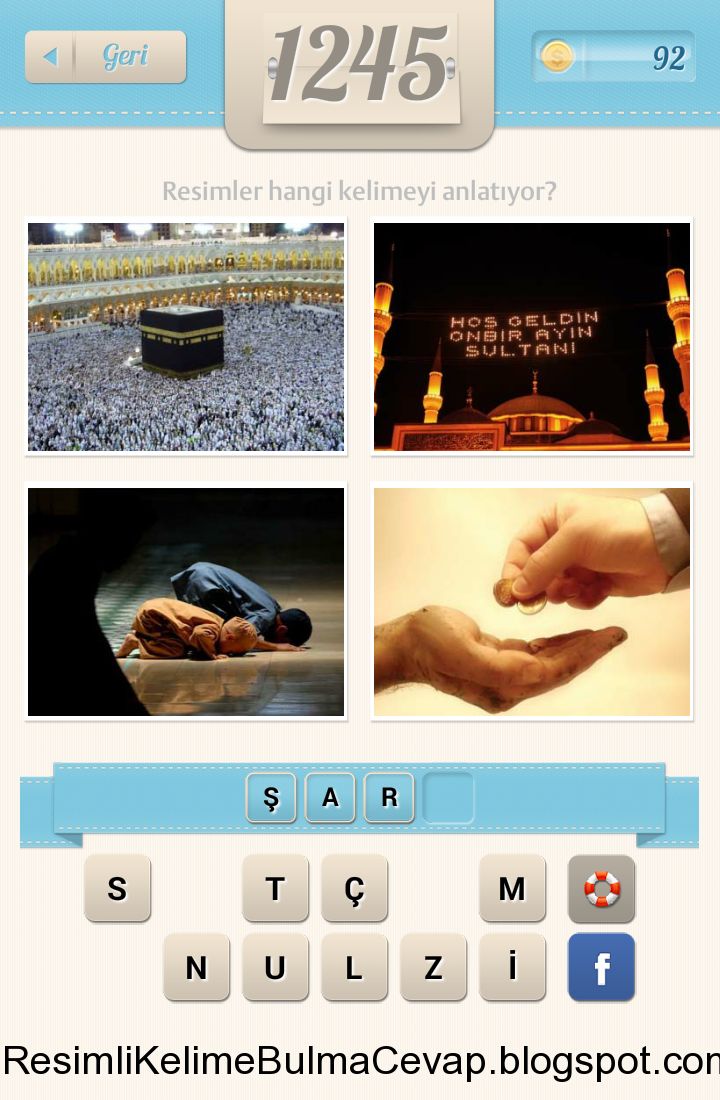This screenshot has height=1100, width=720.
Task: Enlarge the illuminated mosque picture
Action: pyautogui.click(x=532, y=337)
